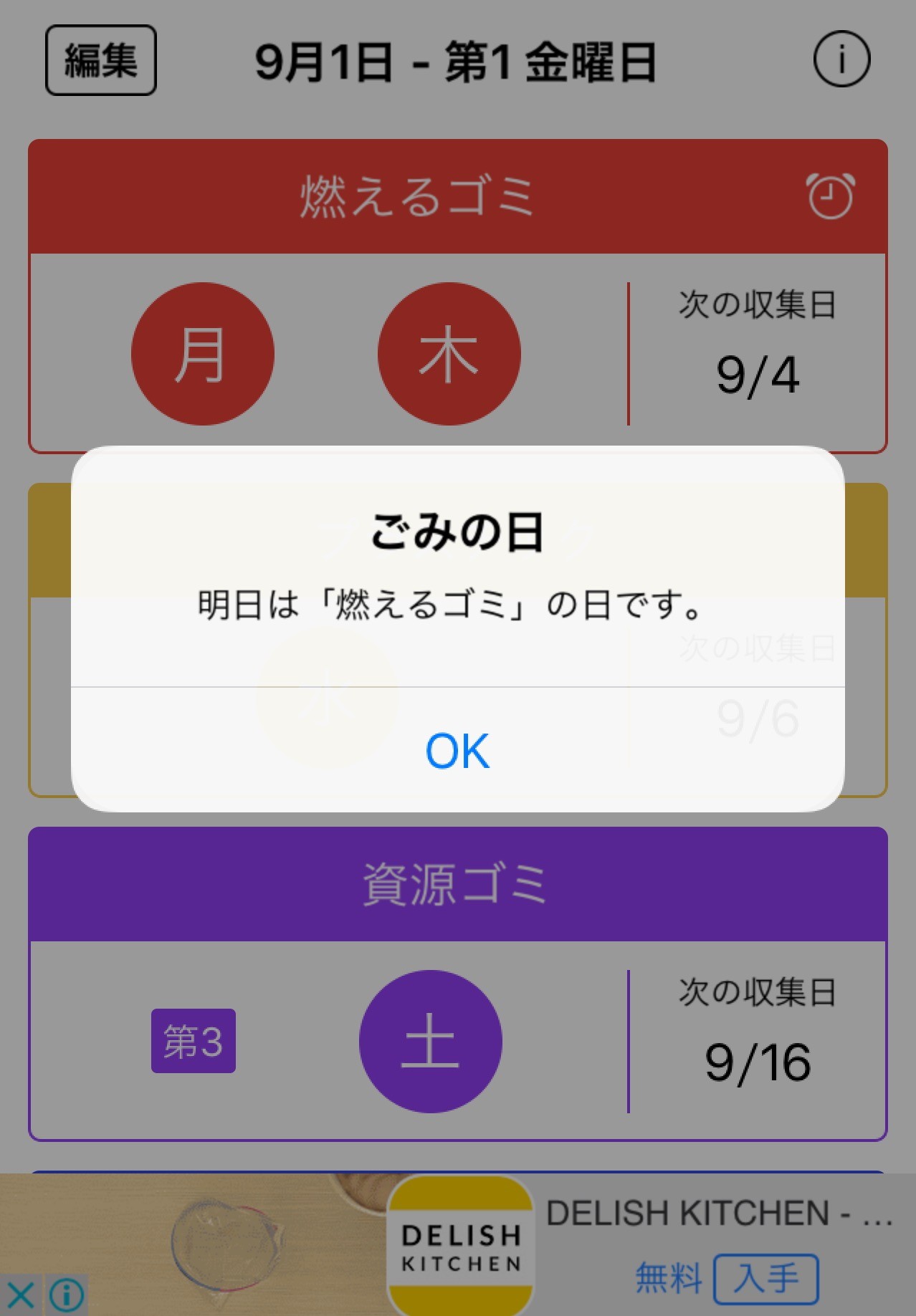Close the DELISH KITCHEN ad banner
916x1316 pixels.
click(x=20, y=1295)
